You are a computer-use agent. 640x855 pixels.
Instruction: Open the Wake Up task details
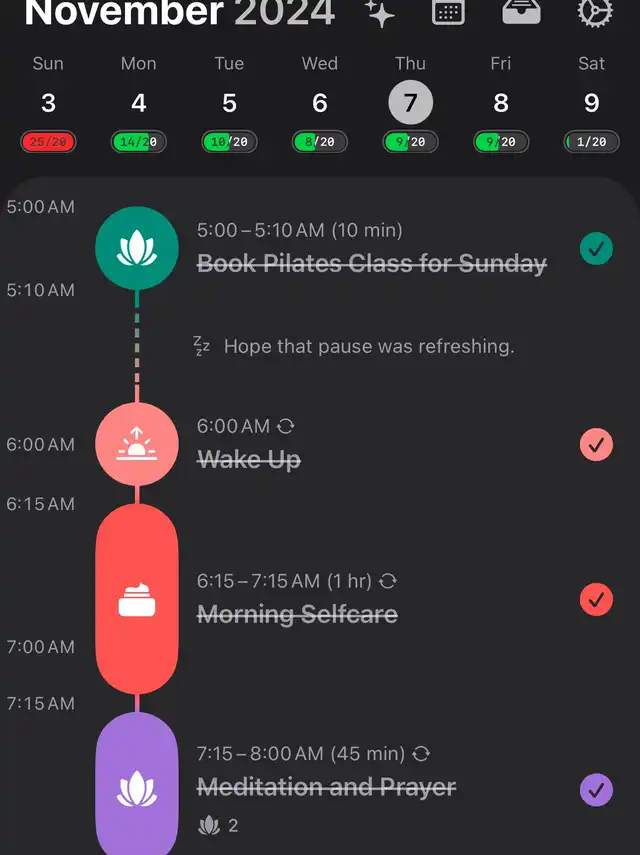(249, 459)
